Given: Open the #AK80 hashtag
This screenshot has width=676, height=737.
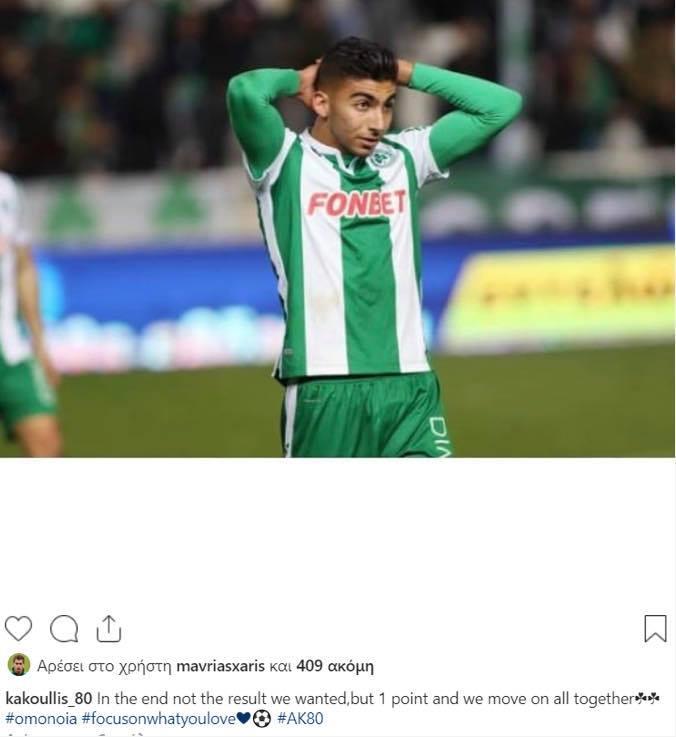Looking at the screenshot, I should click(x=300, y=718).
